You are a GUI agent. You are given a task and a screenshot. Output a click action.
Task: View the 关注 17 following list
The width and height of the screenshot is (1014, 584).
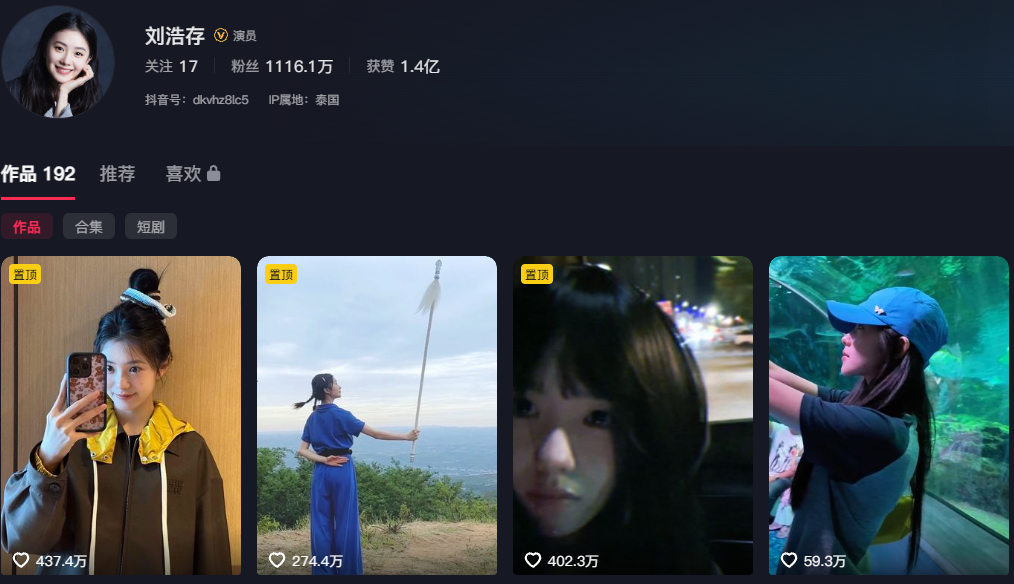coord(171,67)
